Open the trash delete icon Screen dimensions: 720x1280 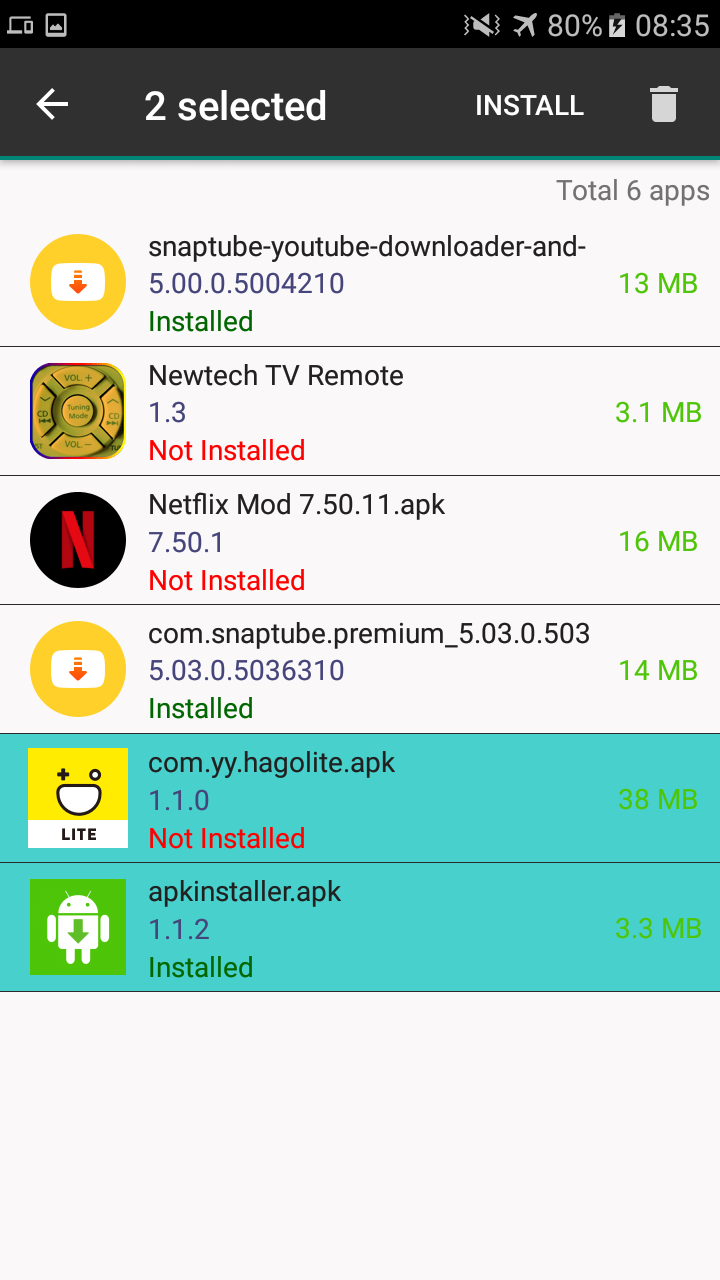(664, 104)
